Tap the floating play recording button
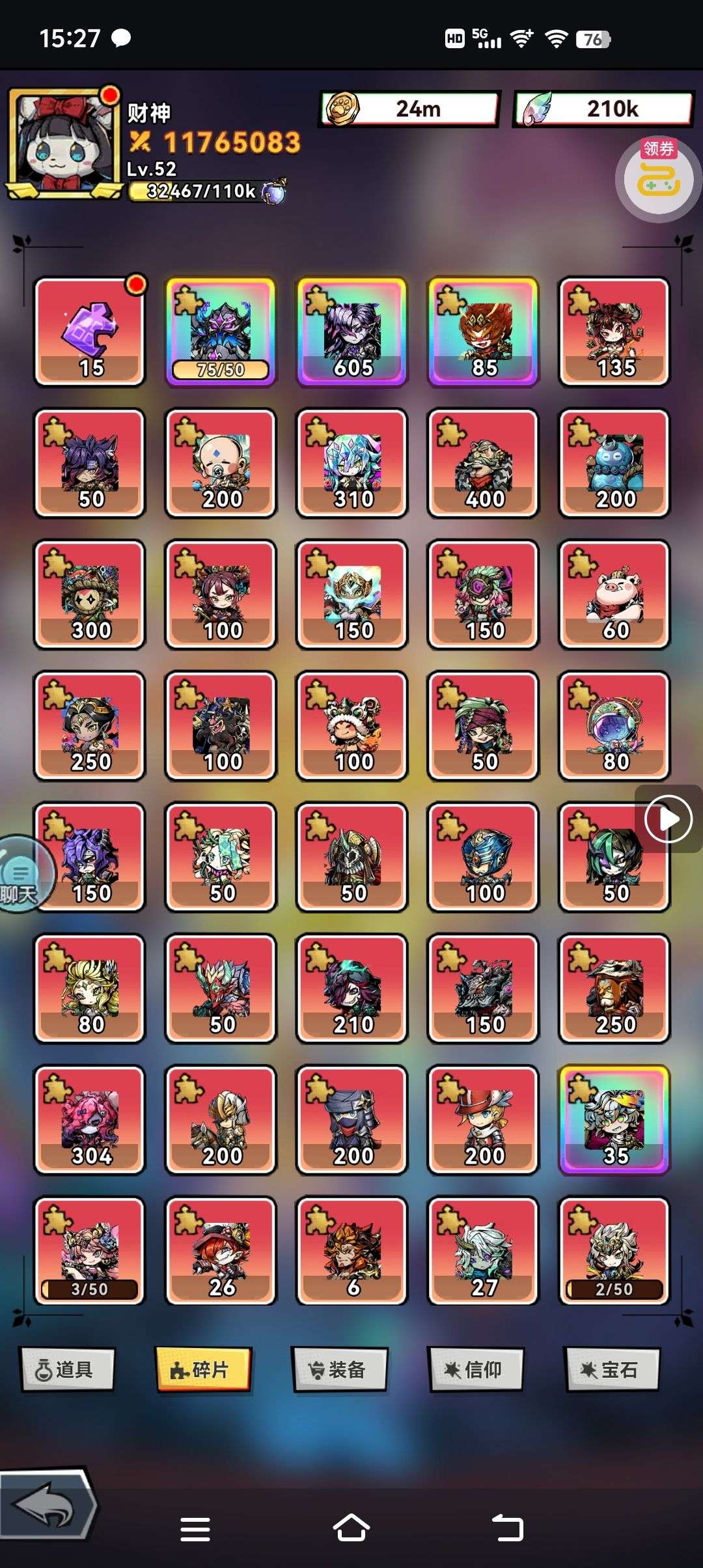Screen dimensions: 703x1568 coord(668,819)
